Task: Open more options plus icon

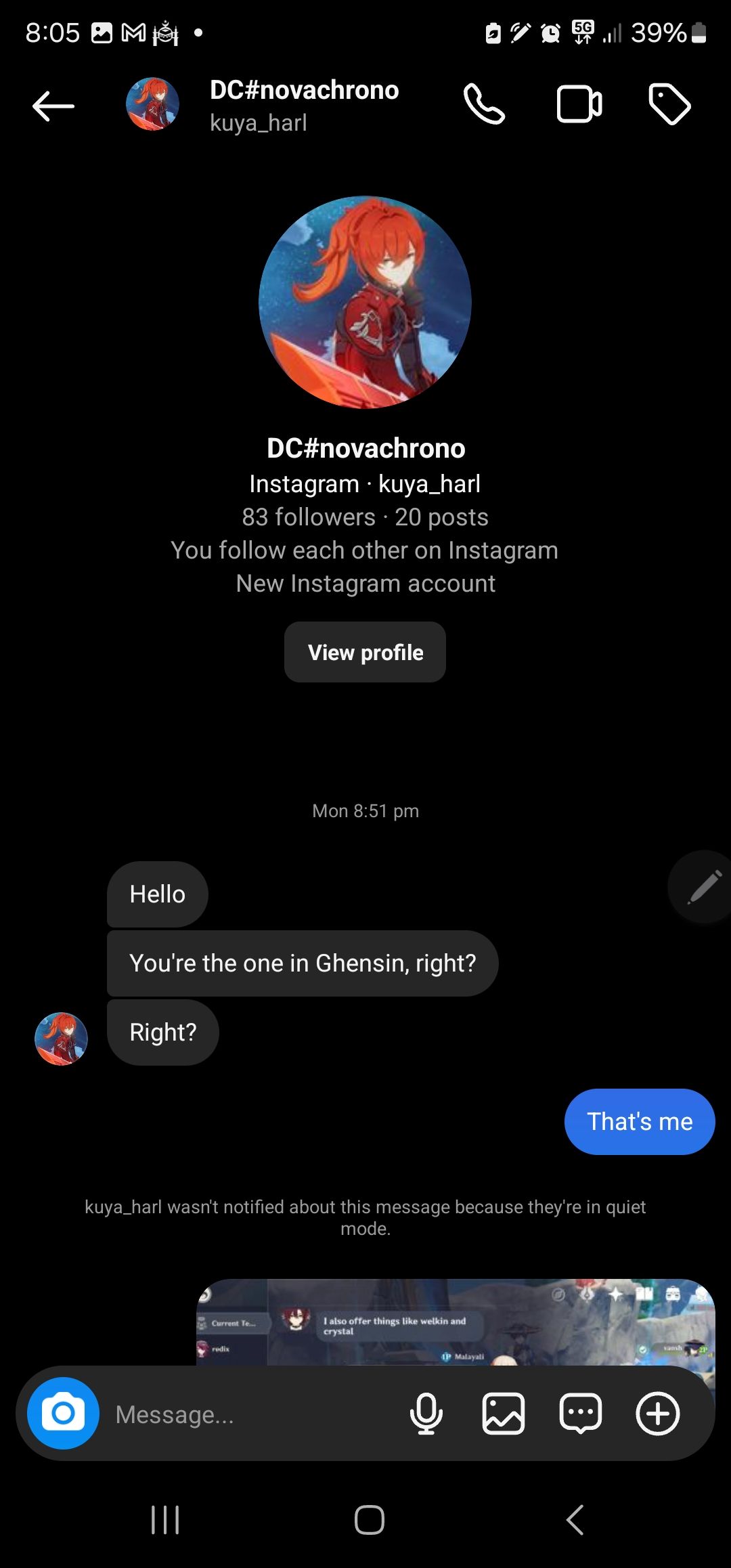Action: [x=657, y=1414]
